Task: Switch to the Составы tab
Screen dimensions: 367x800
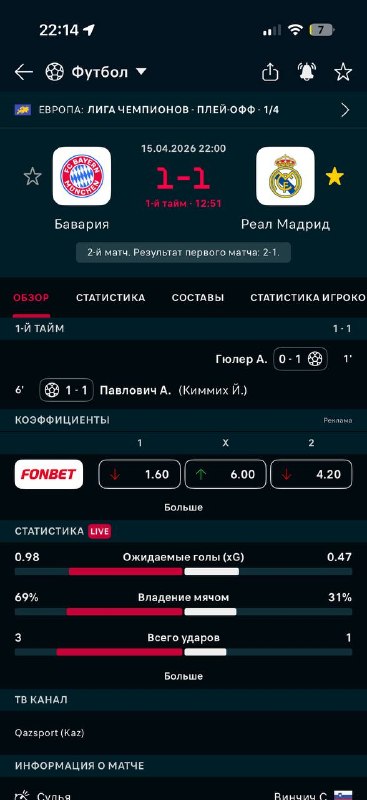Action: [x=198, y=297]
